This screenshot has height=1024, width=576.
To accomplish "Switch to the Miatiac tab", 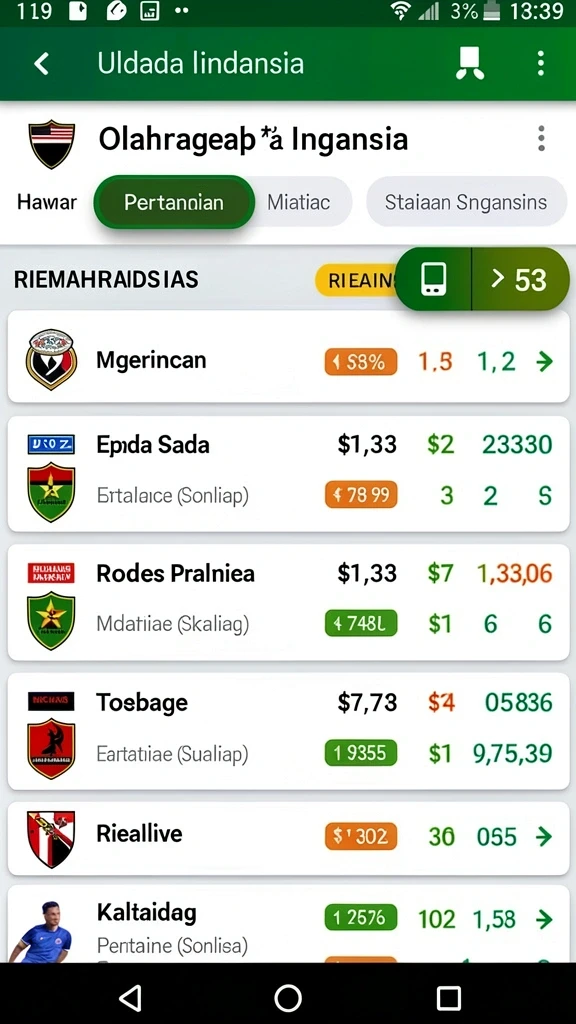I will pyautogui.click(x=298, y=202).
